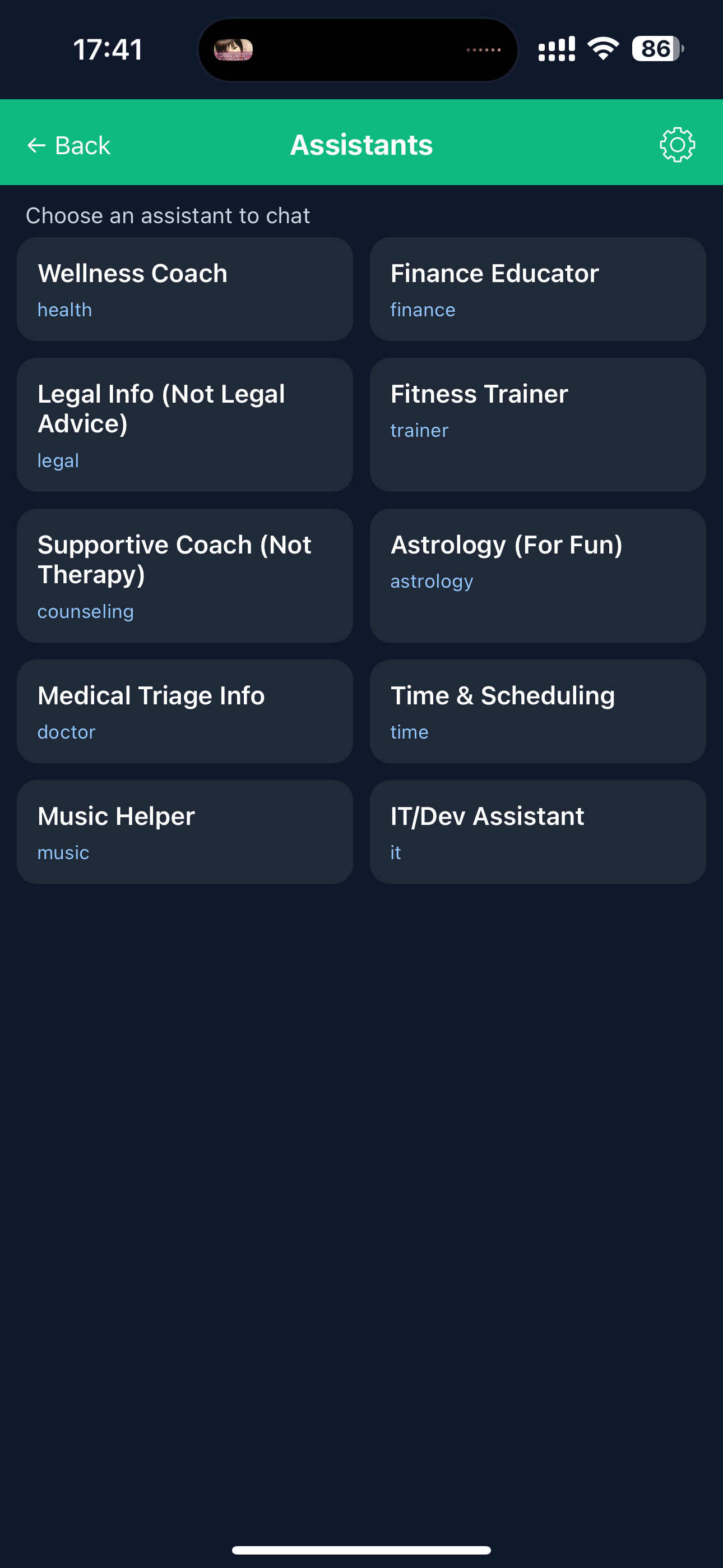Viewport: 723px width, 1568px height.
Task: Open the Medical Triage Info assistant
Action: (x=184, y=711)
